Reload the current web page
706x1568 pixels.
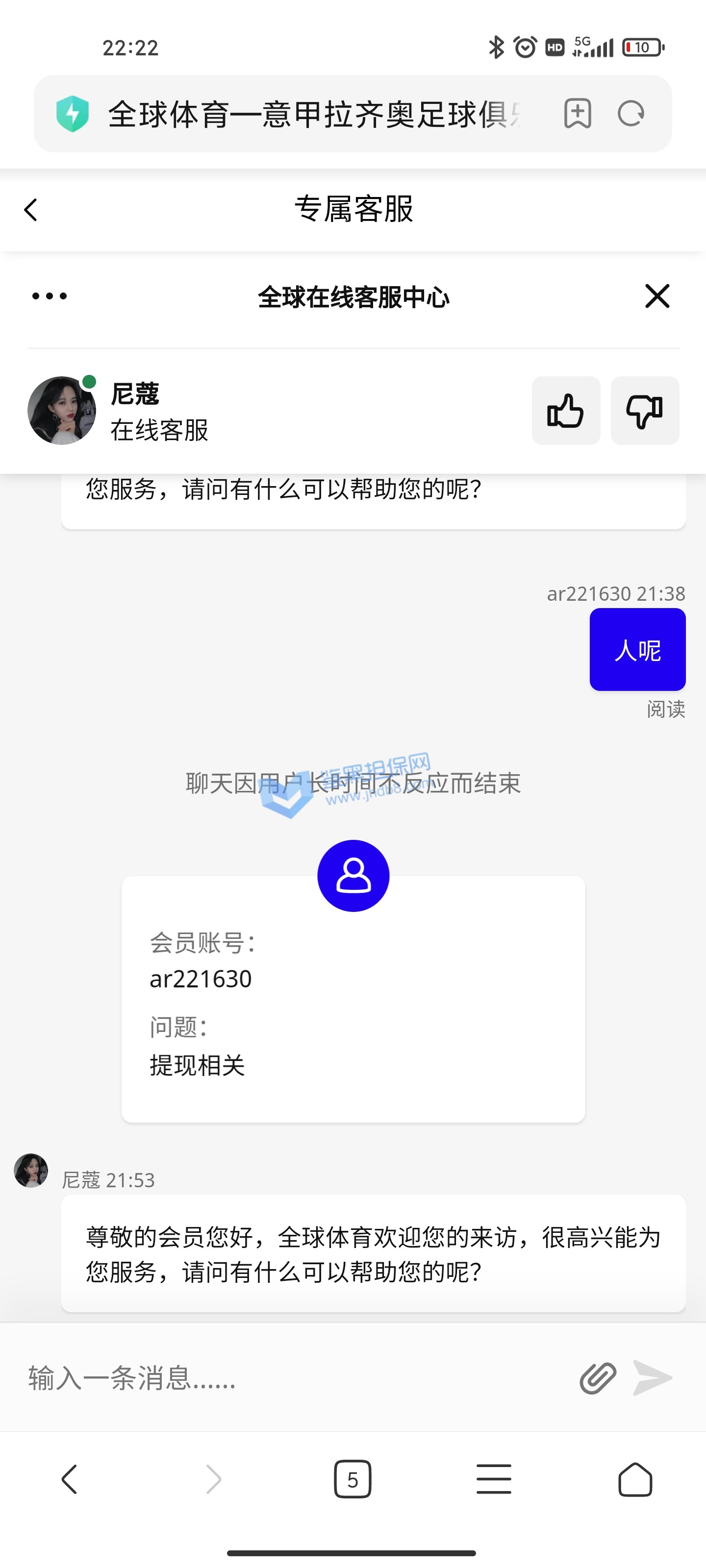[x=631, y=114]
